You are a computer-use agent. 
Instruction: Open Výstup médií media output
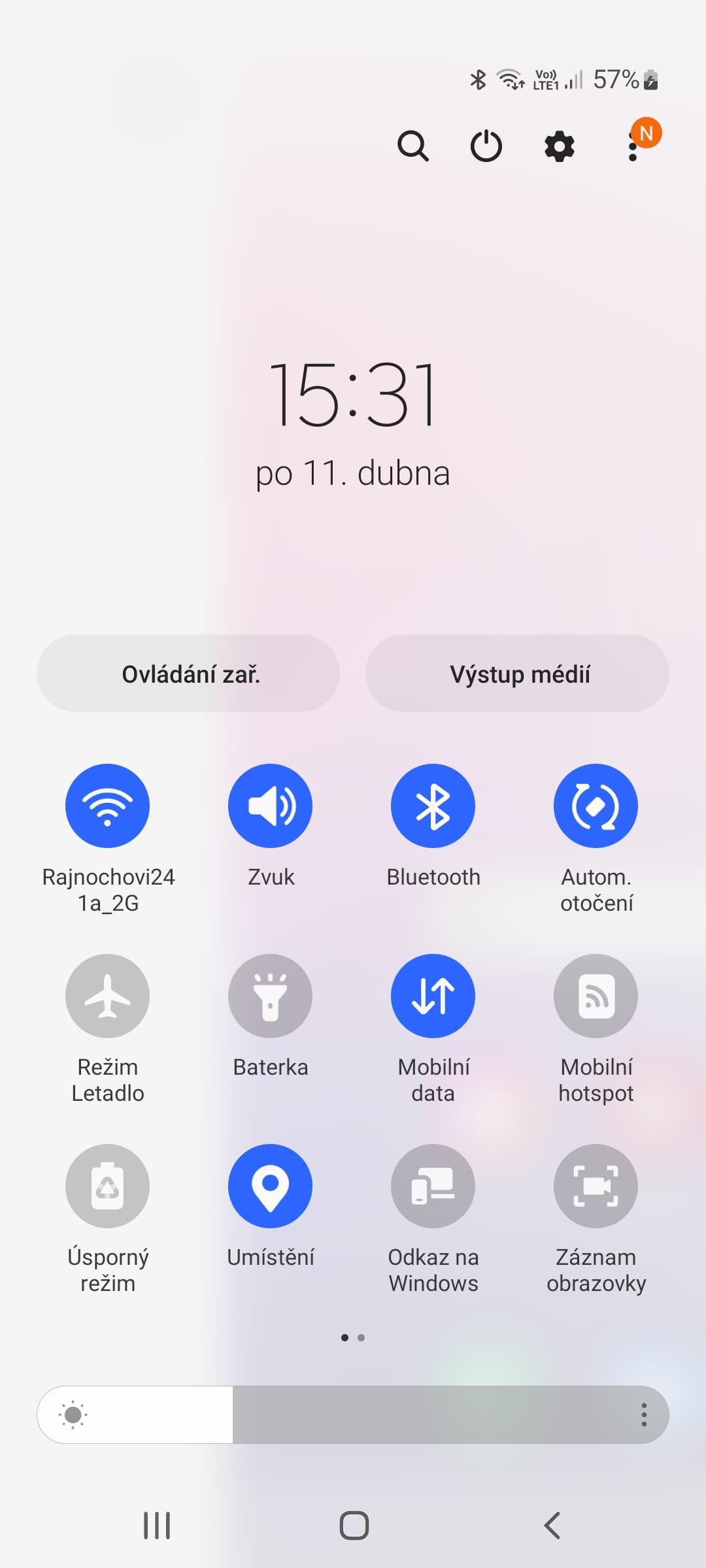[x=517, y=674]
